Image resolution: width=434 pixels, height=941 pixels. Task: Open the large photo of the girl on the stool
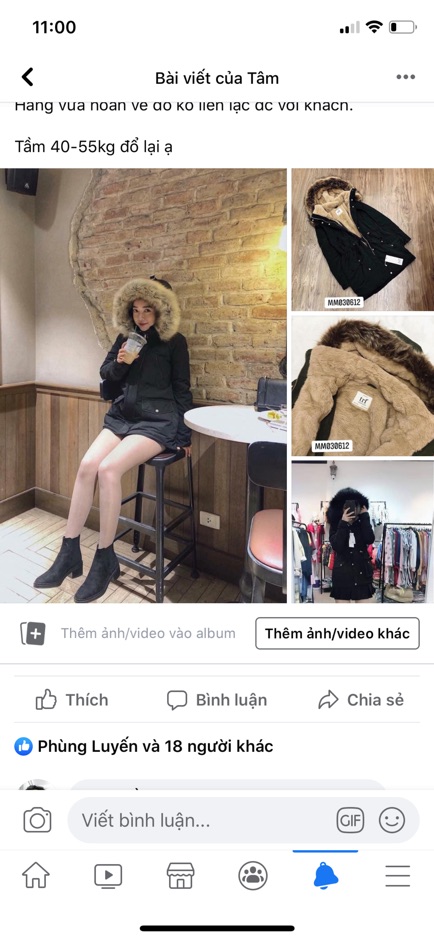[143, 385]
